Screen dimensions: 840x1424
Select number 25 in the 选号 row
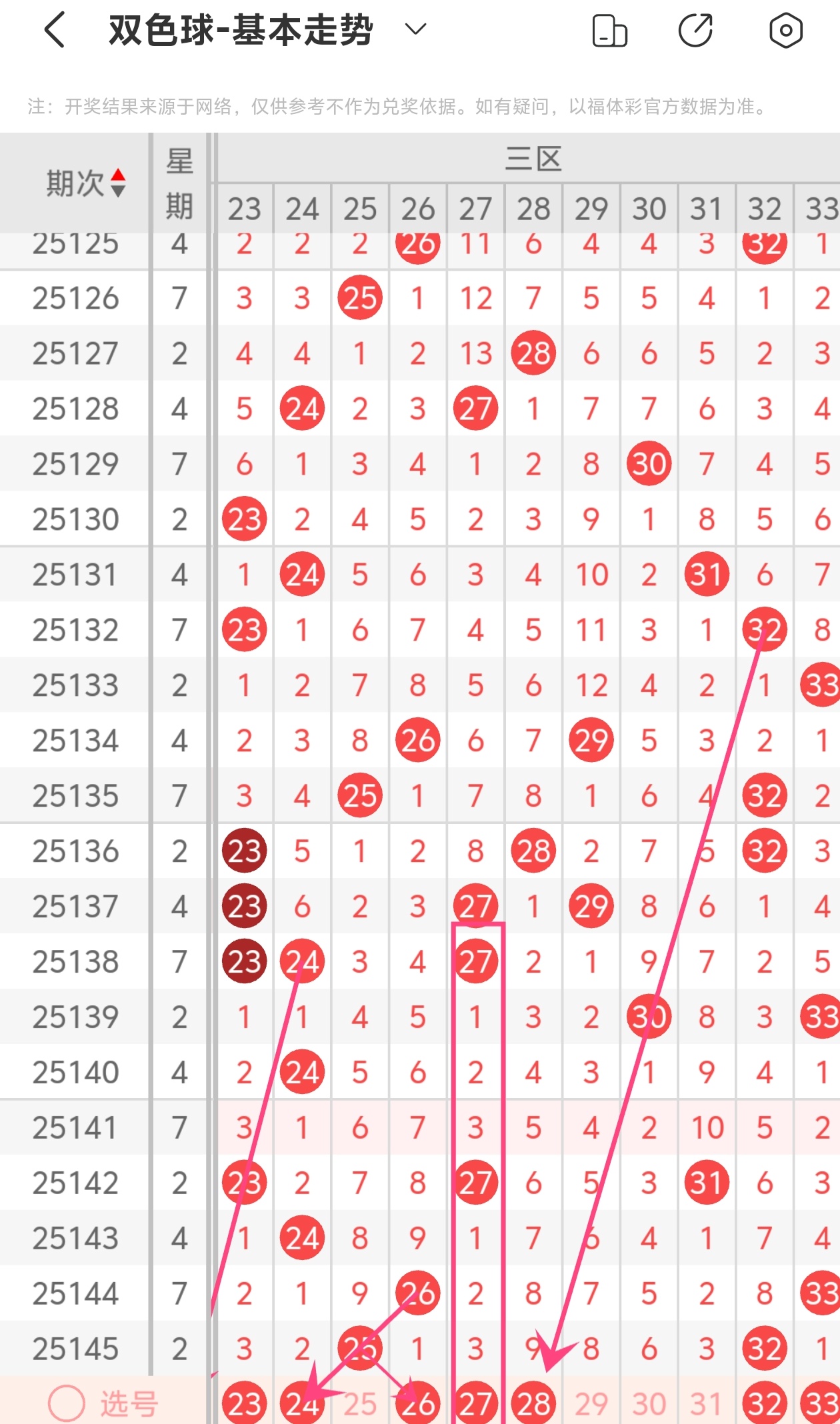[x=360, y=1404]
